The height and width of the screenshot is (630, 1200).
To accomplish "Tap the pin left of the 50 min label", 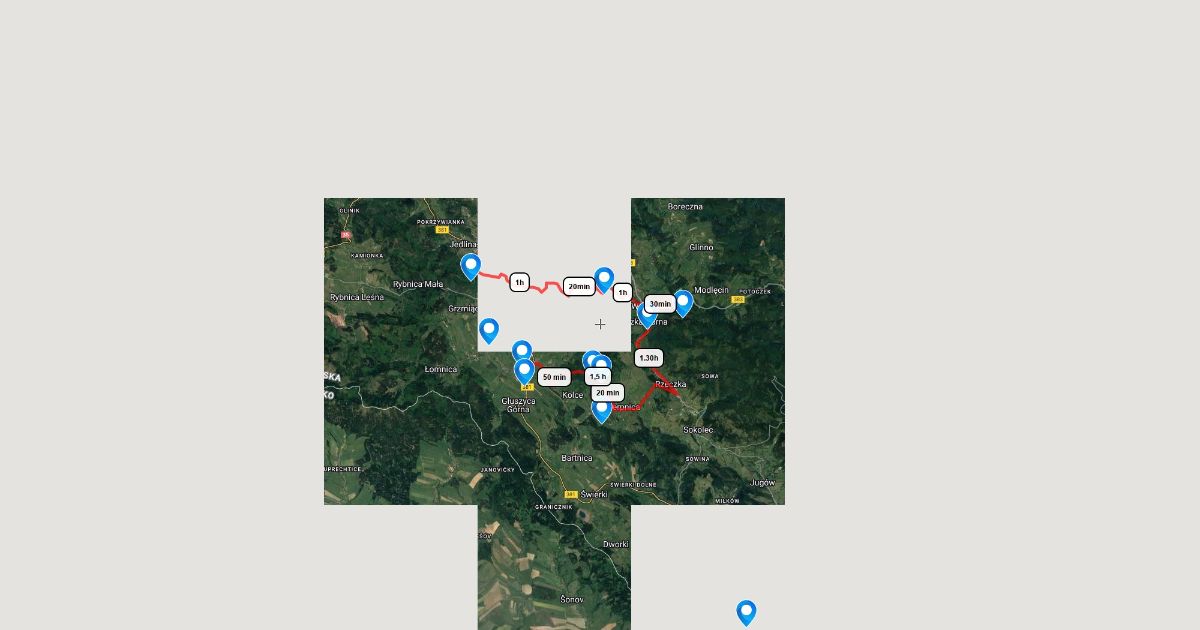I will (525, 372).
